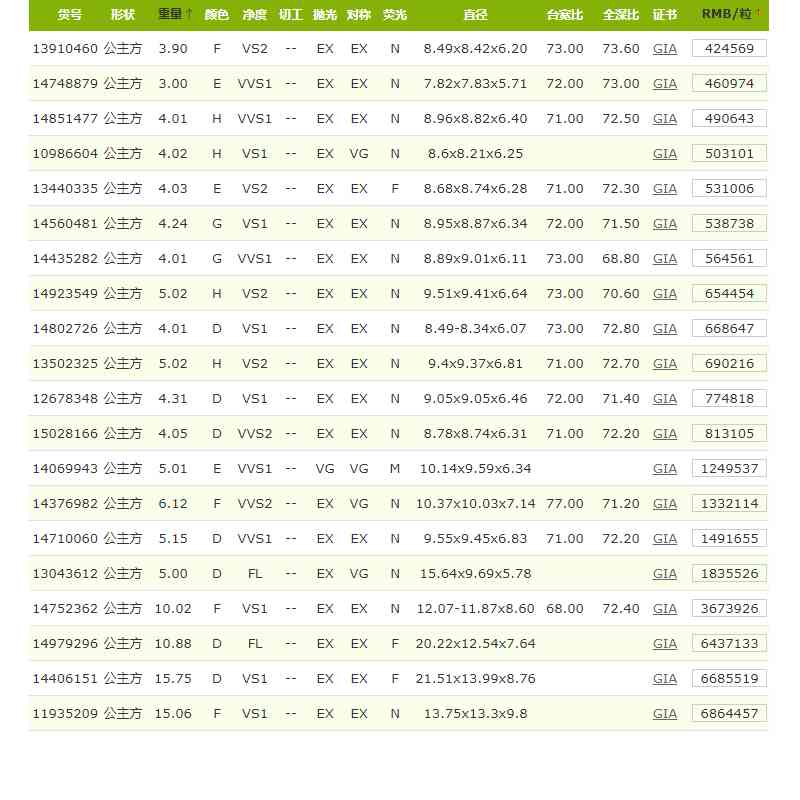Screen dimensions: 800x800
Task: Check GIA certificate of item 14979296
Action: 665,643
